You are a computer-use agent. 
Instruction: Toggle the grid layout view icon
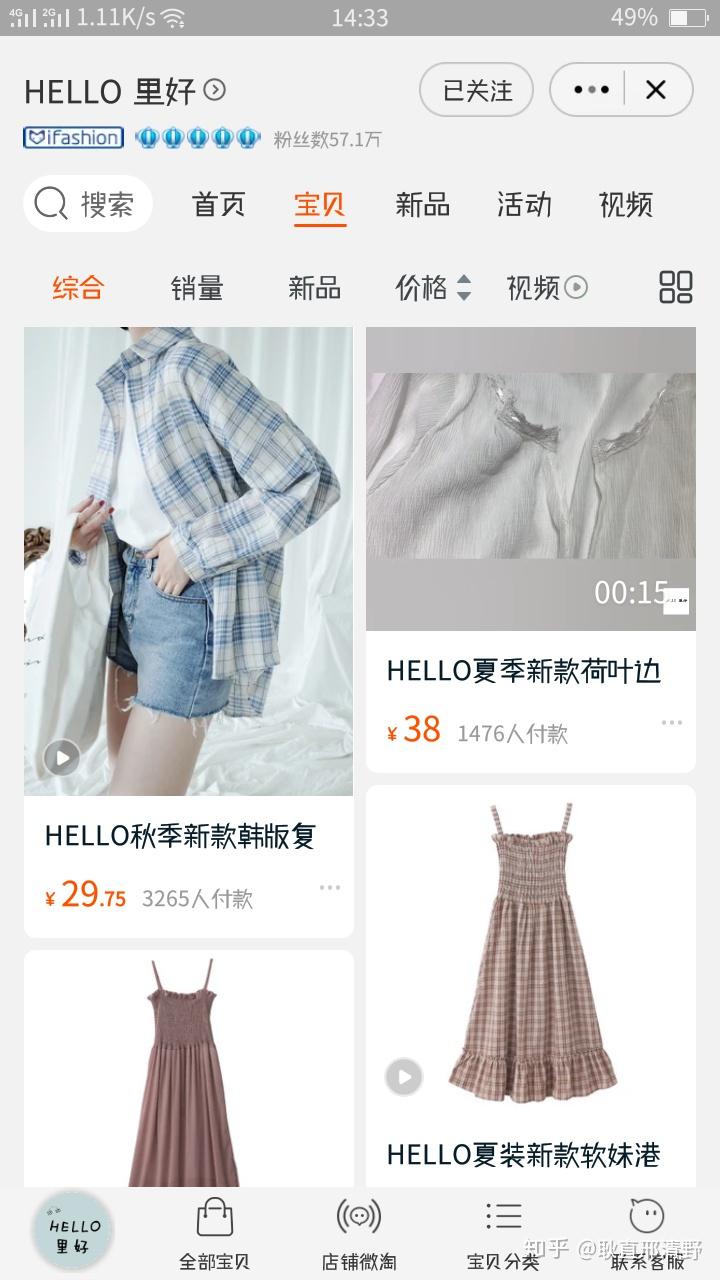coord(676,287)
